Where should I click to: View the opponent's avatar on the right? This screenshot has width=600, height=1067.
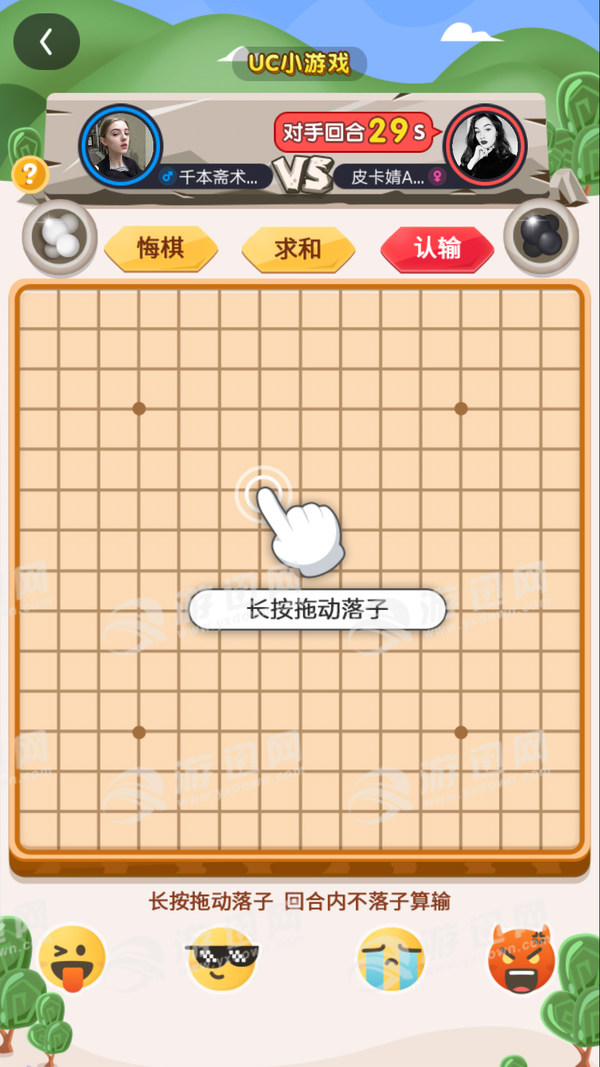(x=485, y=145)
